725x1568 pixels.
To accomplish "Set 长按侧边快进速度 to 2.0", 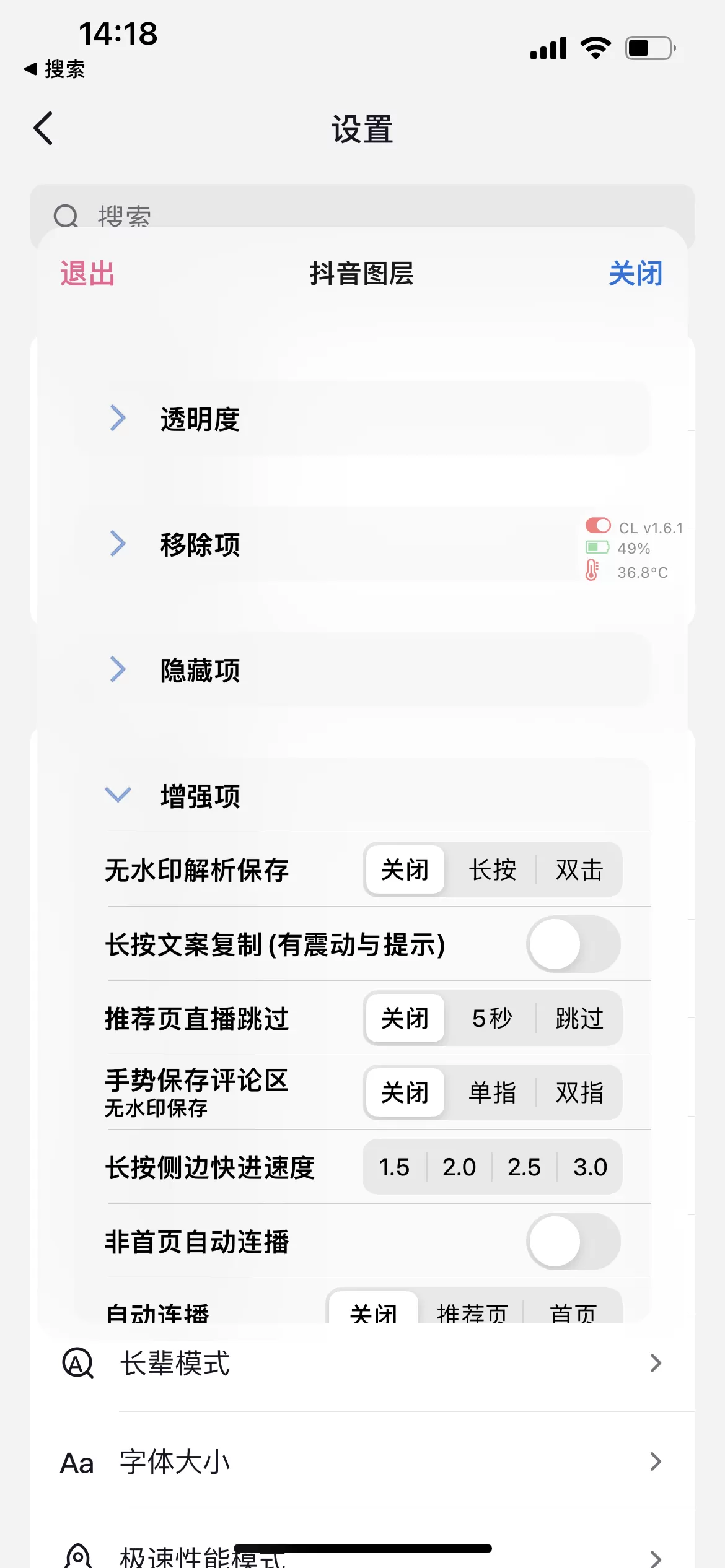I will tap(459, 1167).
